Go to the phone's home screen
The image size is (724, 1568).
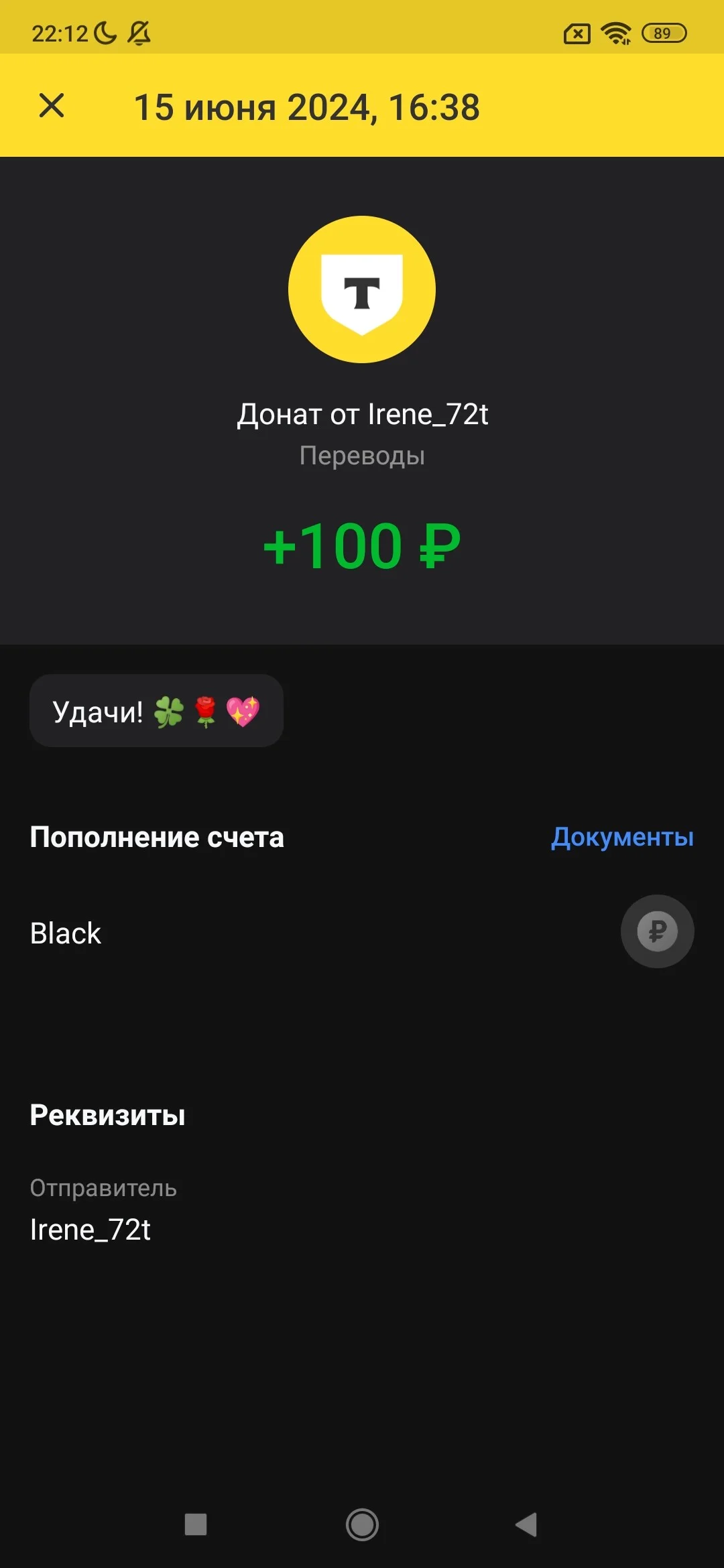click(362, 1524)
